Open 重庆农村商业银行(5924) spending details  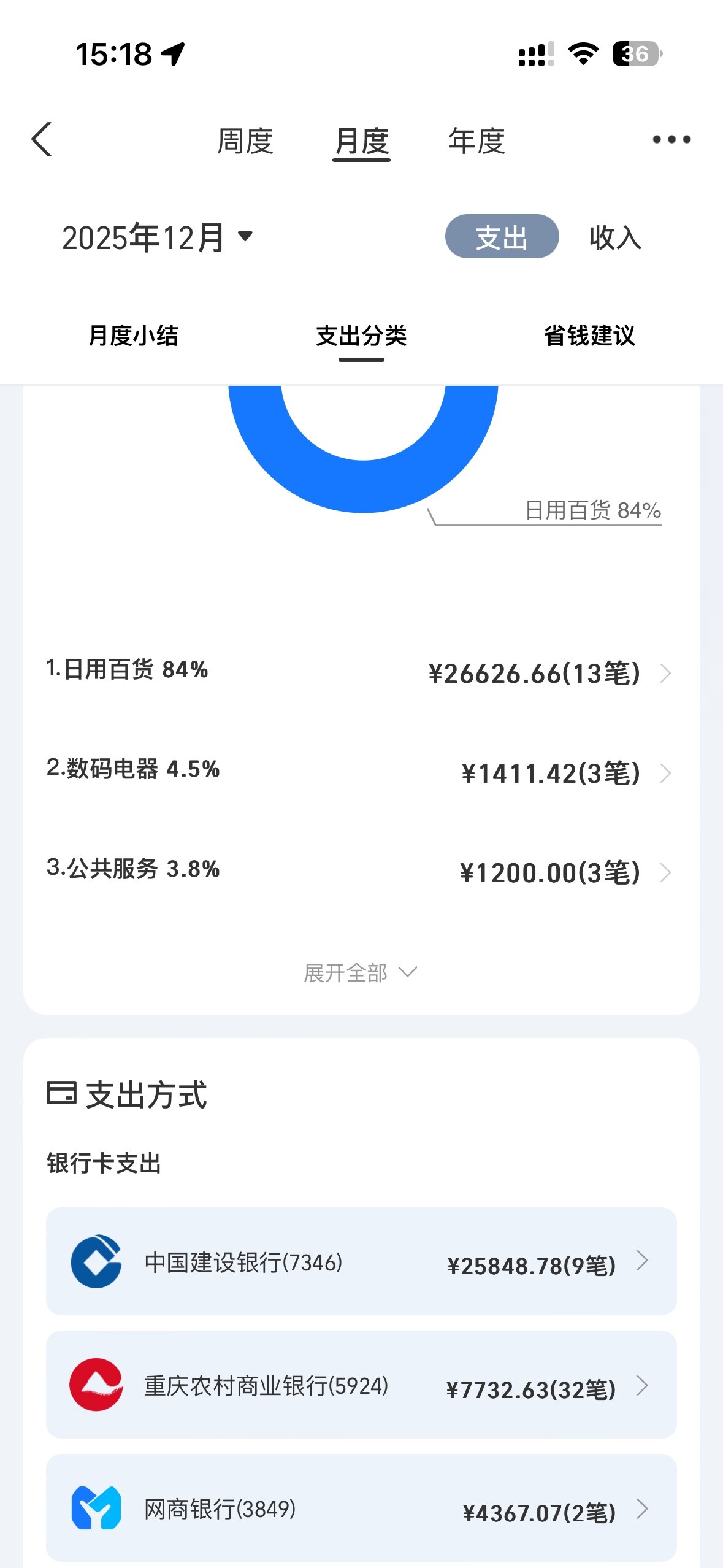[361, 1385]
